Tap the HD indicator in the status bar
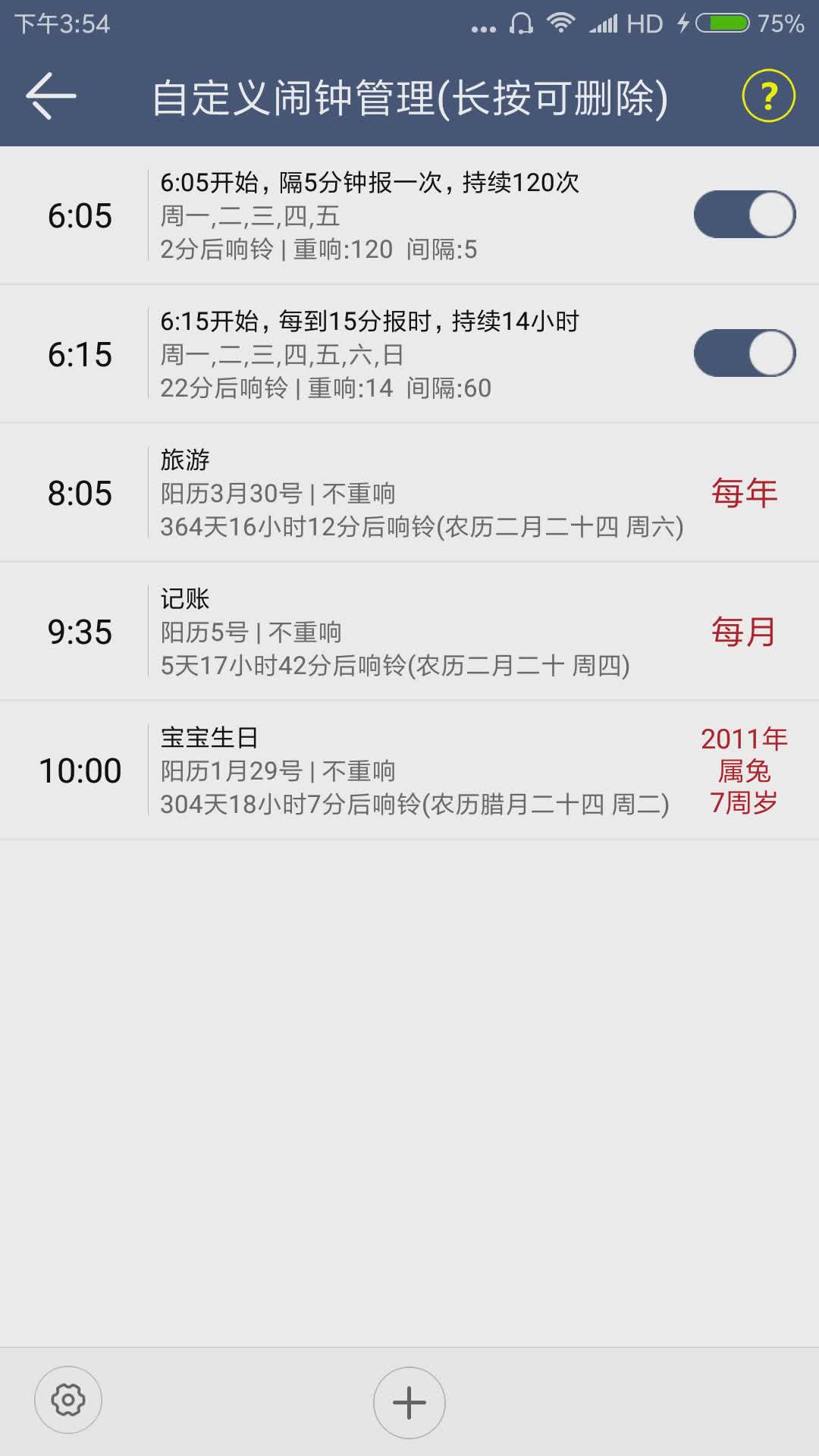The height and width of the screenshot is (1456, 819). pyautogui.click(x=645, y=23)
